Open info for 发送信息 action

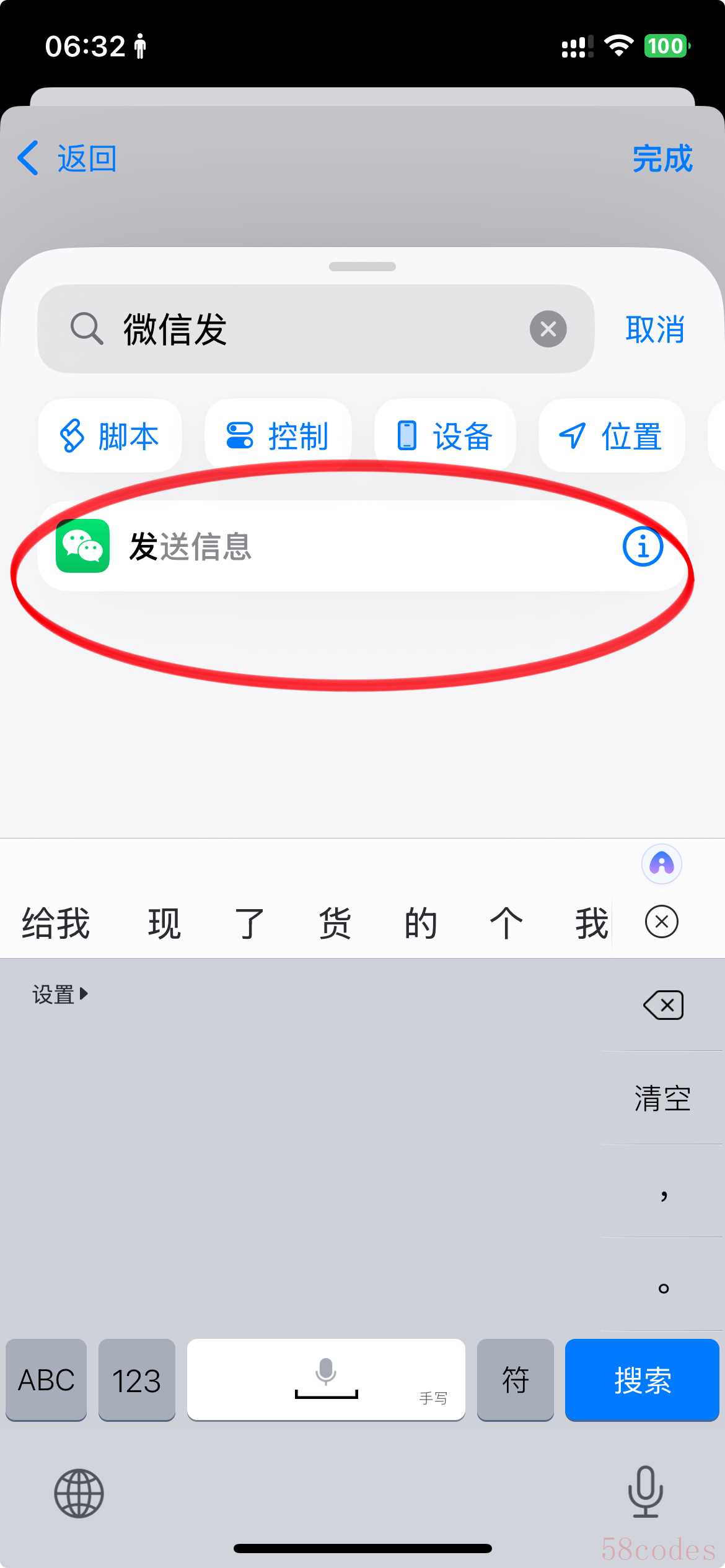pos(643,547)
